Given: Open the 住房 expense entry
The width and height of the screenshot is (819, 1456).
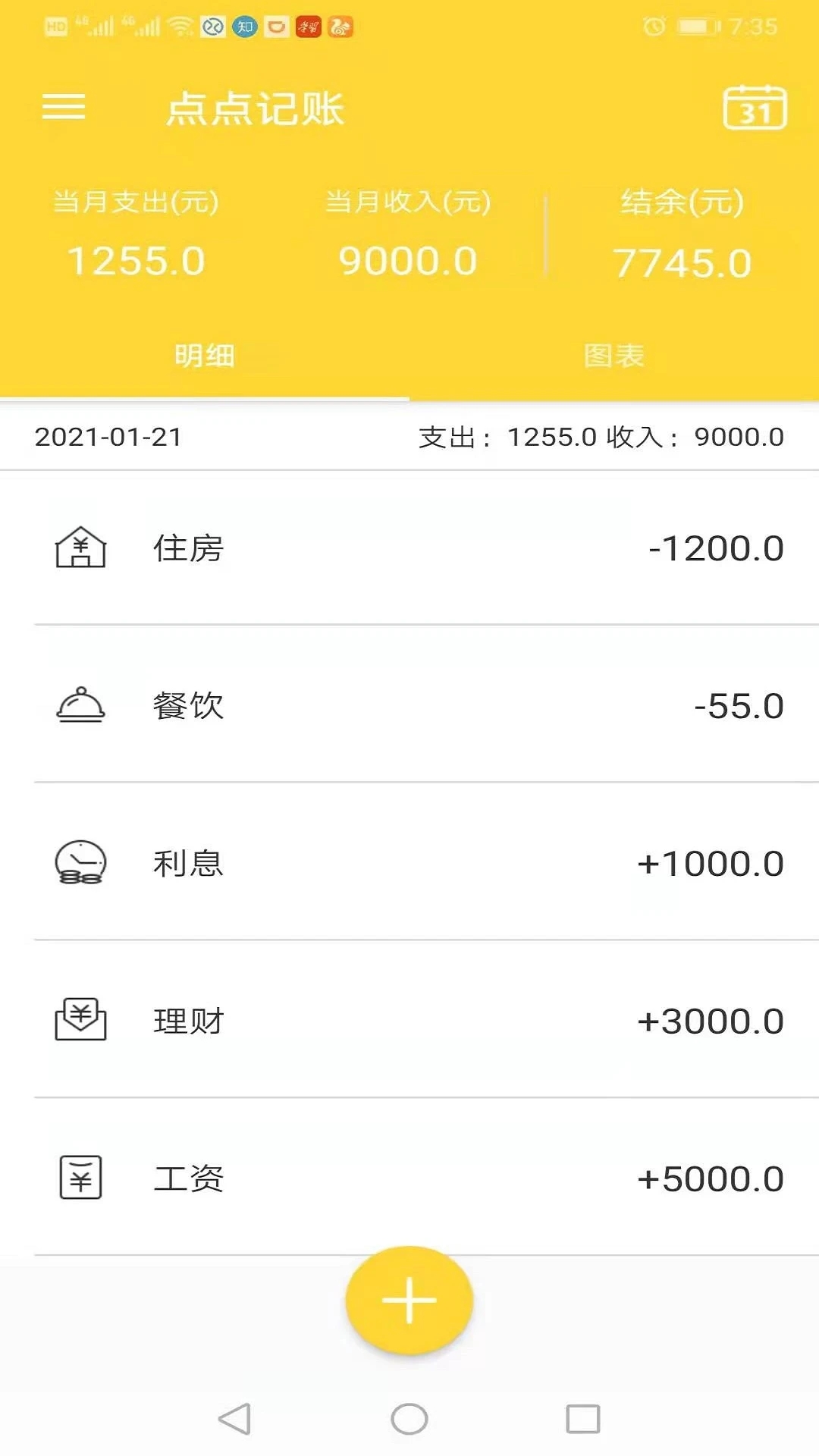Looking at the screenshot, I should 409,548.
